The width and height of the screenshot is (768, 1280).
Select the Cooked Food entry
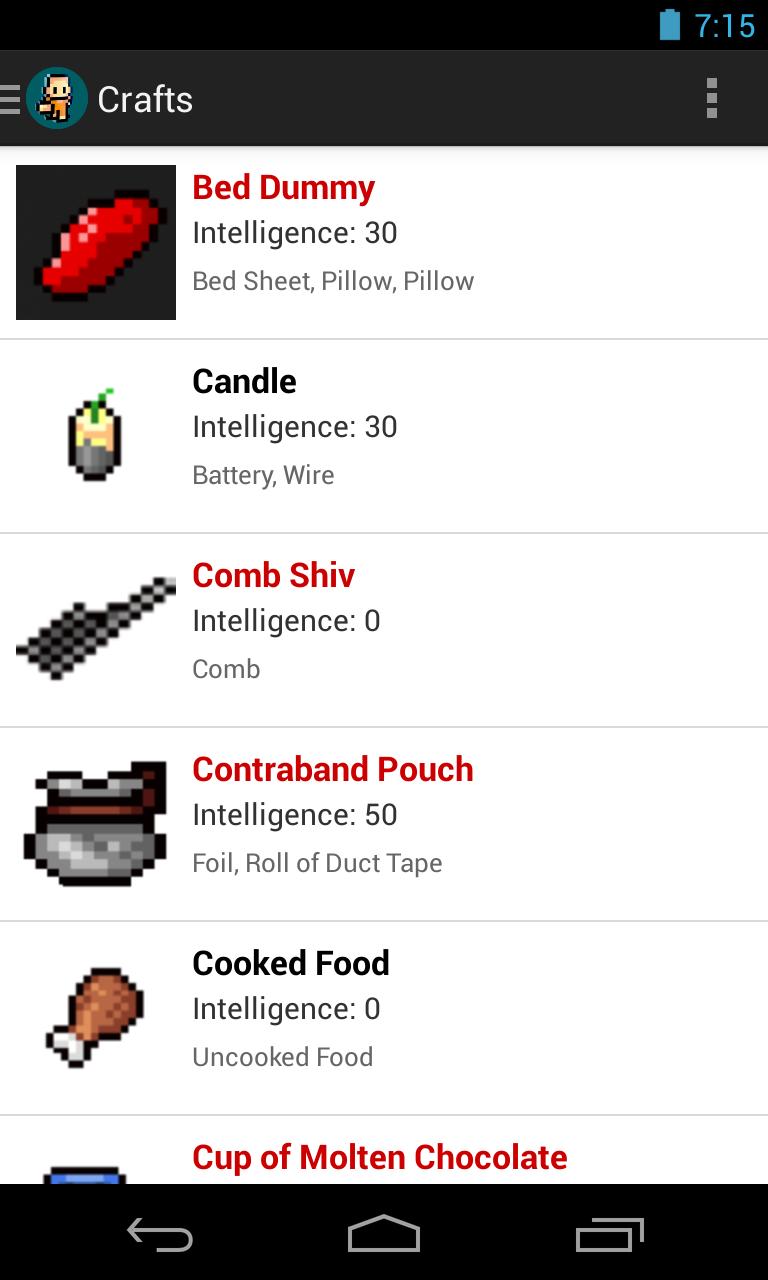(x=384, y=1016)
